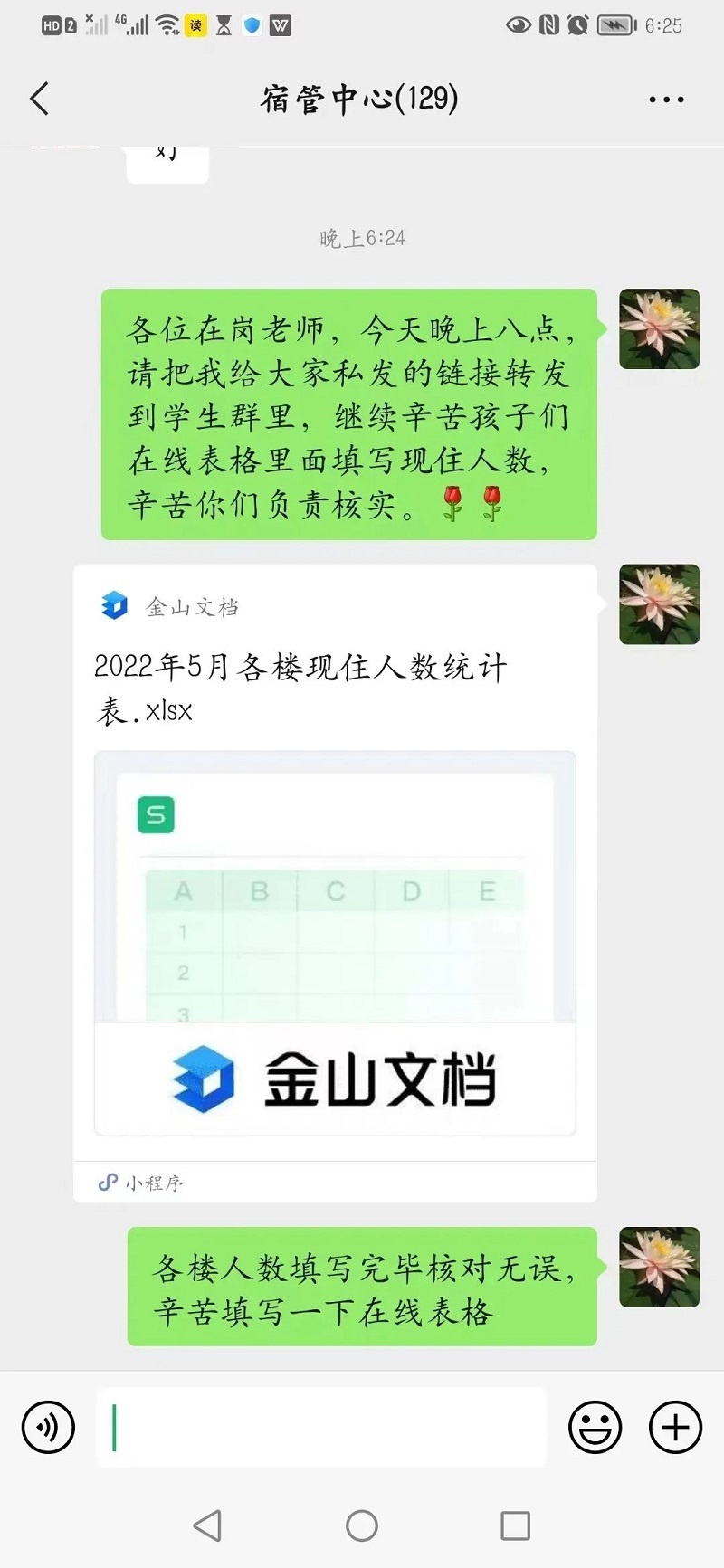Screen dimensions: 724x1568
Task: Open recent apps from navigation bar
Action: tap(515, 1525)
